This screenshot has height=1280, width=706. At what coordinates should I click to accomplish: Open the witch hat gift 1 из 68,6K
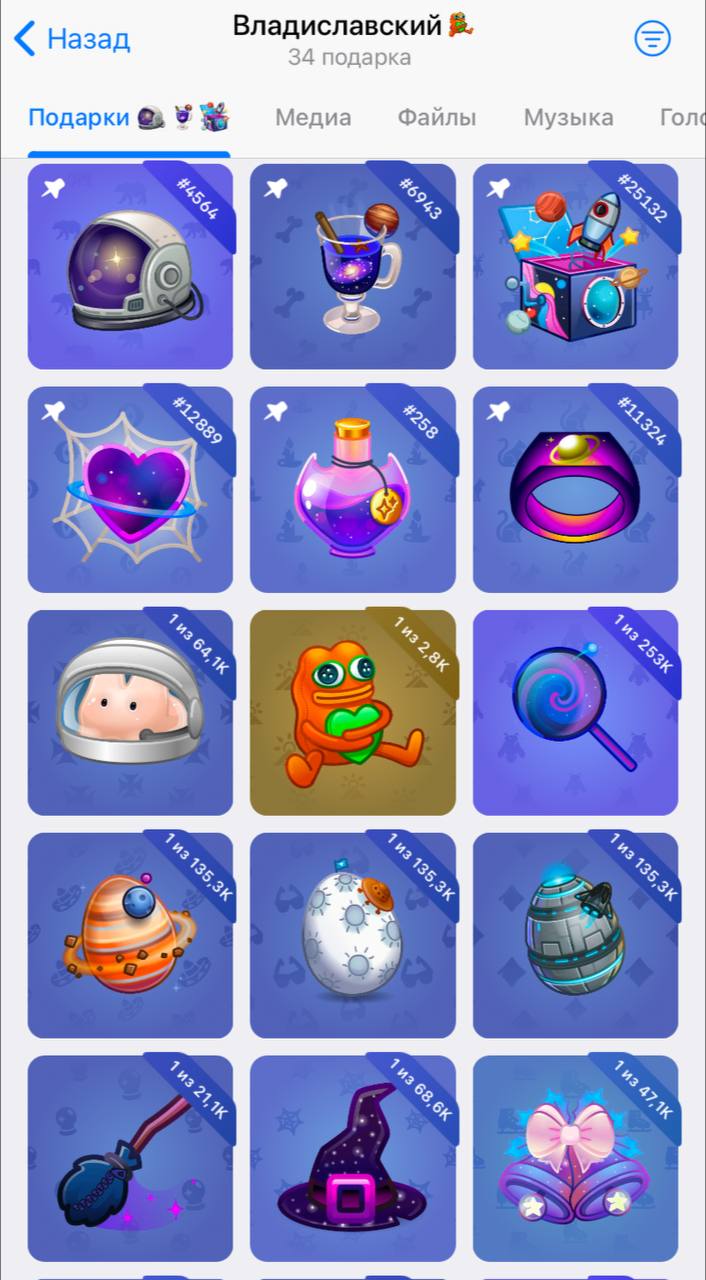[352, 1158]
